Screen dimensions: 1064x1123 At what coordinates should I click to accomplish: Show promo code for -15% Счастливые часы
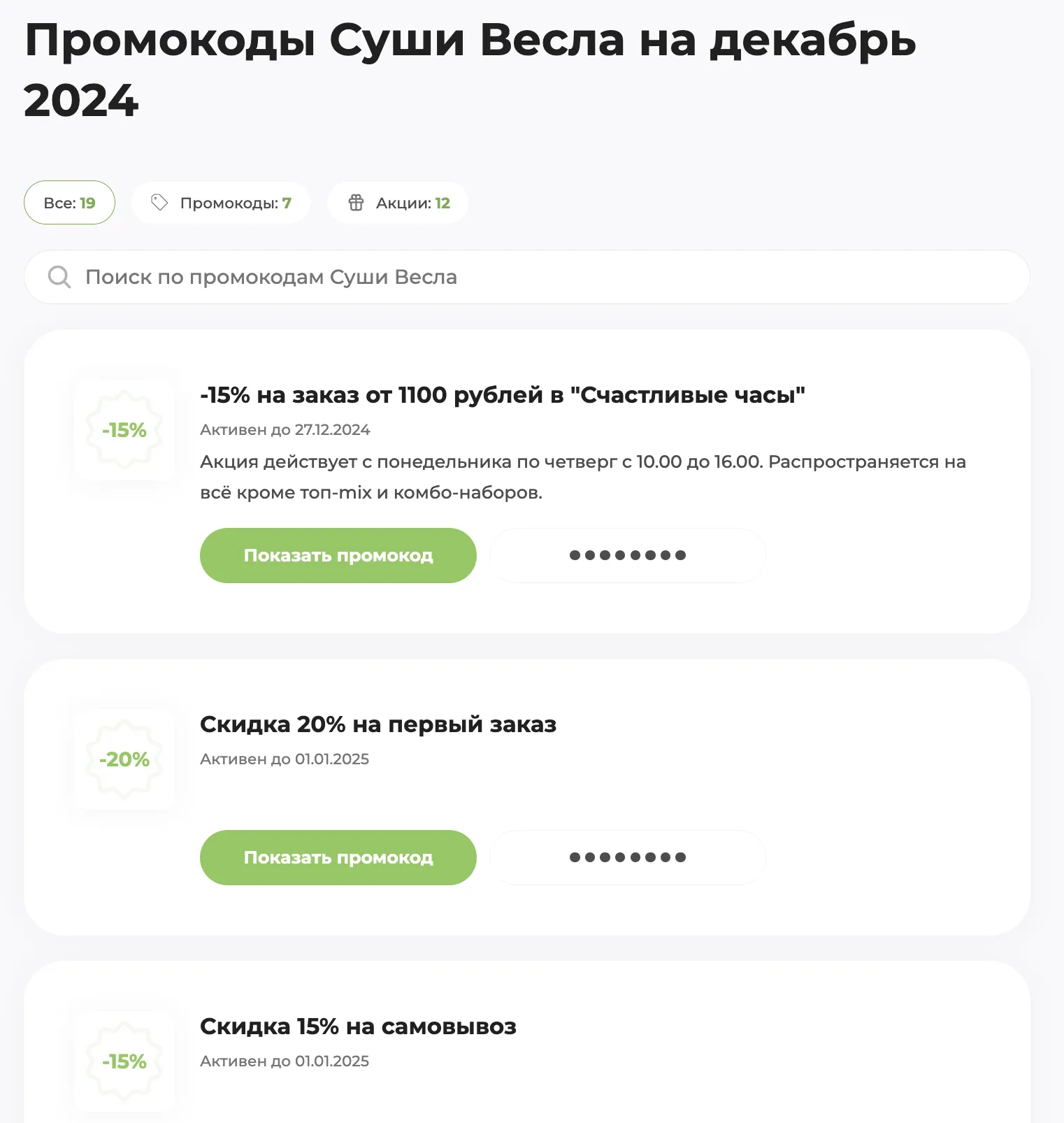[338, 555]
